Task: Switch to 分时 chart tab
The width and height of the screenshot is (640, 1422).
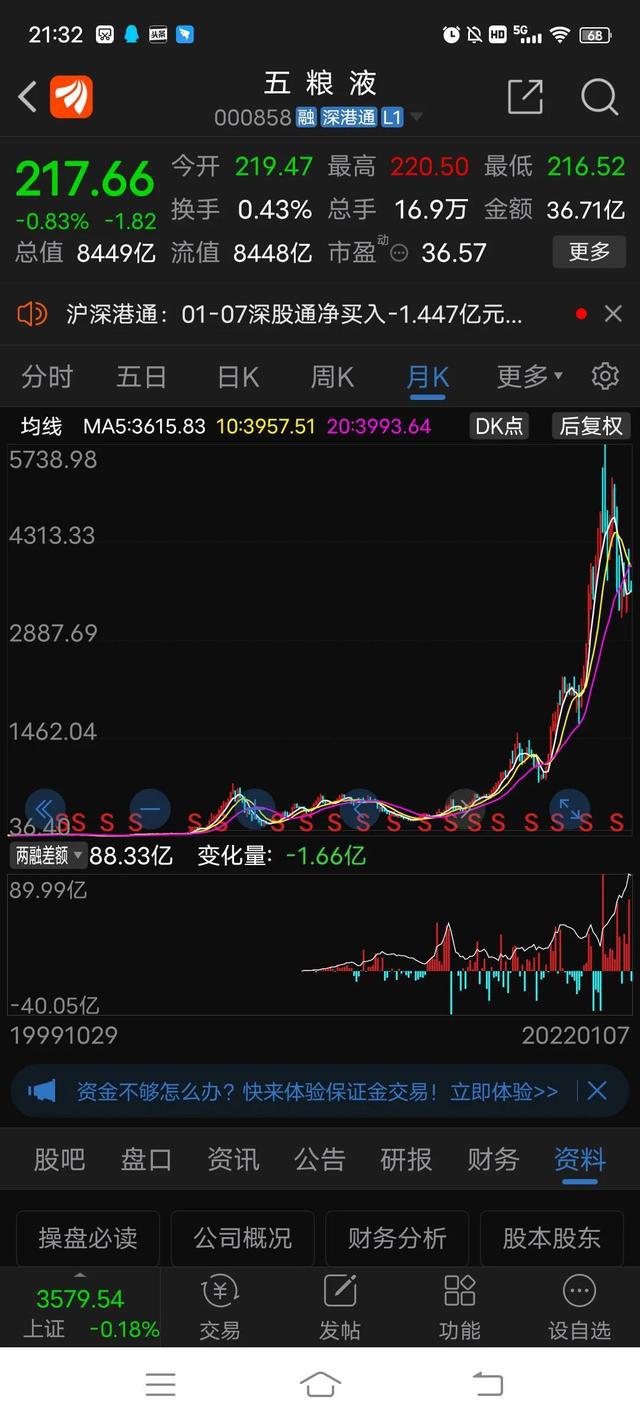Action: 47,377
